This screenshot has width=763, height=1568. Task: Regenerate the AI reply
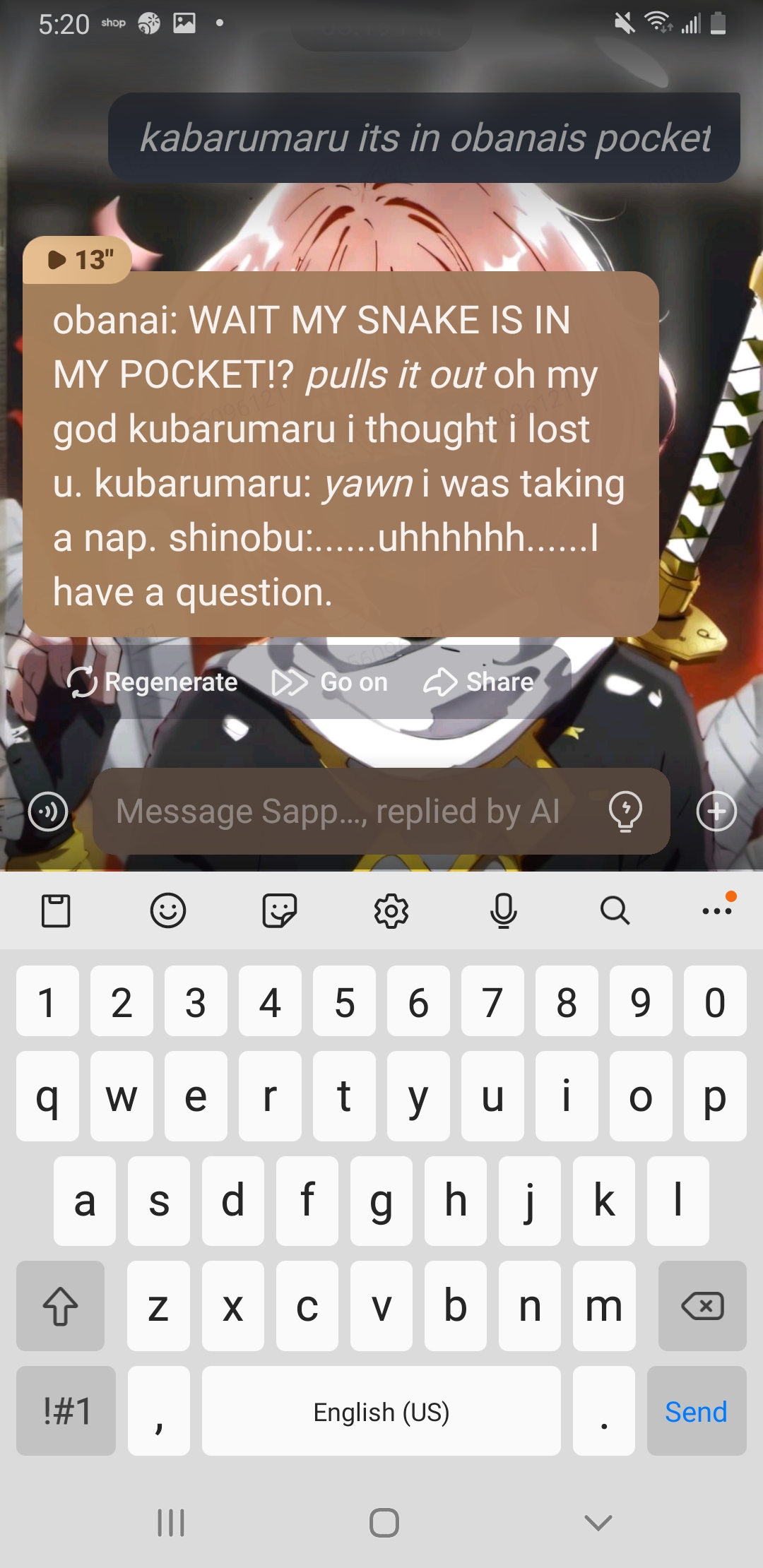tap(153, 682)
